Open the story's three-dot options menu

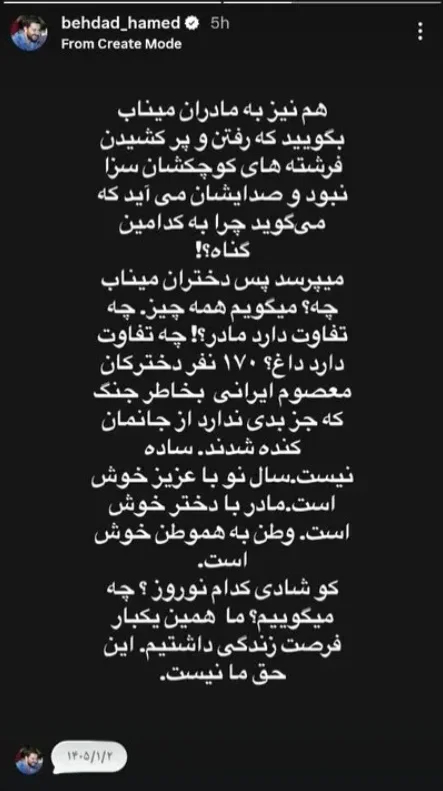tap(420, 31)
